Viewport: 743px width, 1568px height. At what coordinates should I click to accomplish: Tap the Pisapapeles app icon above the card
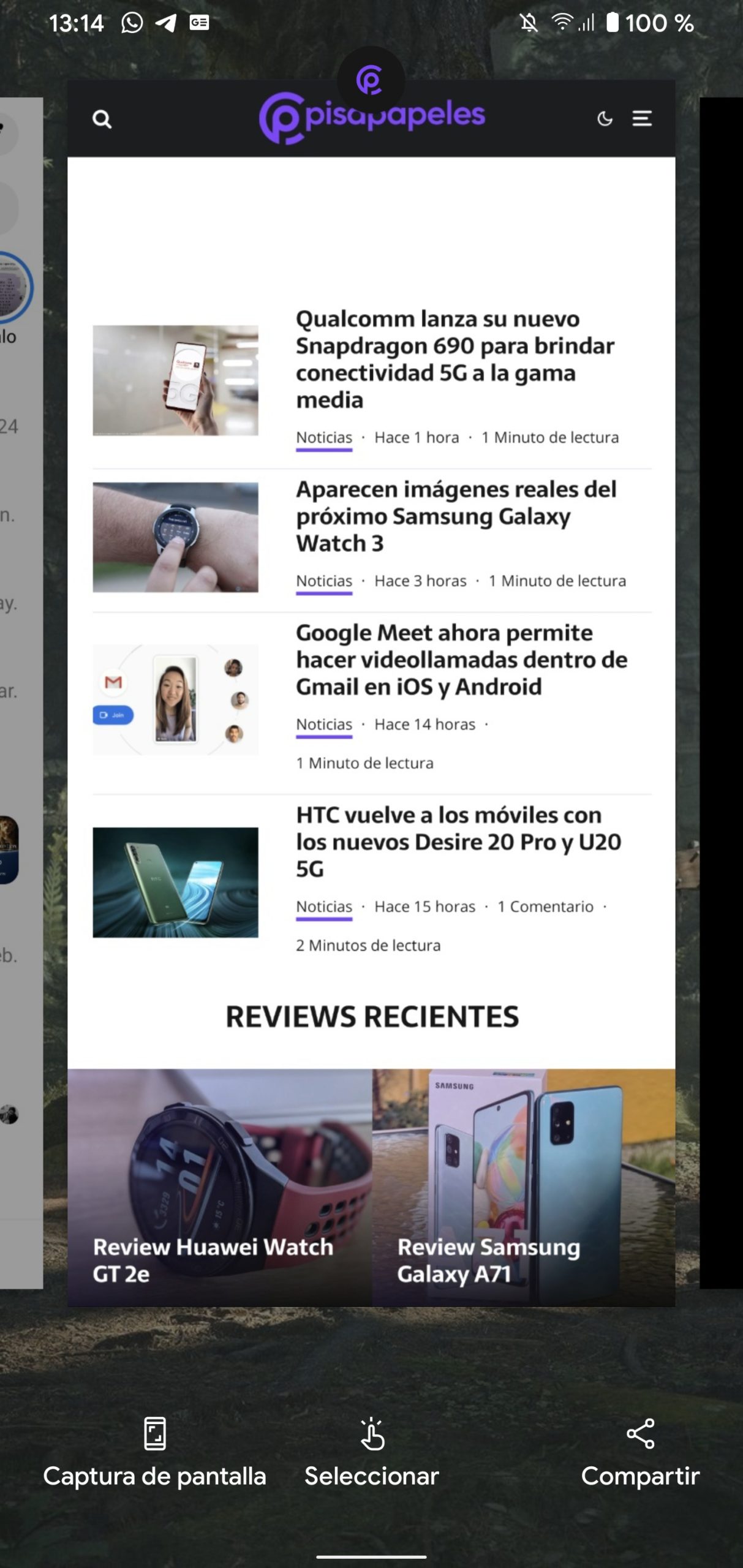tap(371, 80)
